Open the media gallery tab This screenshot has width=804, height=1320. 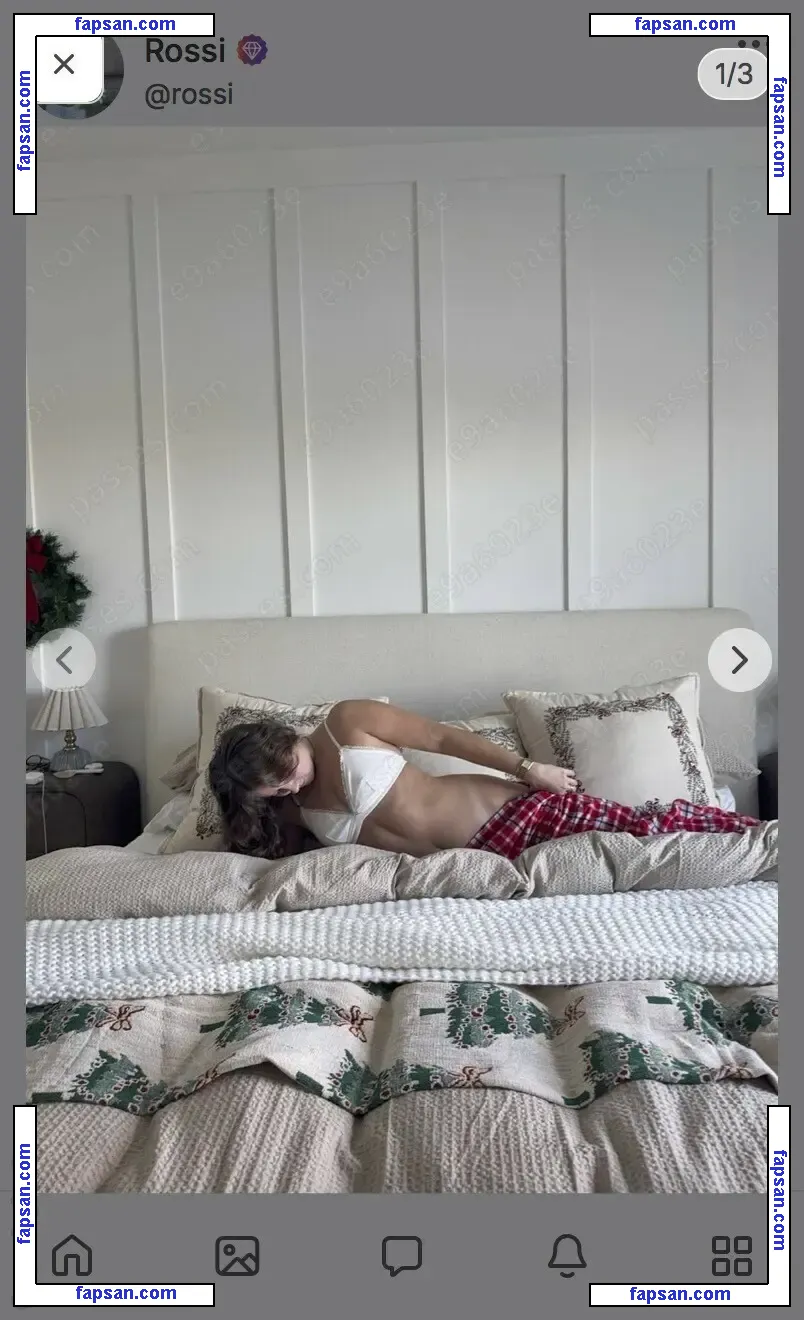237,1255
